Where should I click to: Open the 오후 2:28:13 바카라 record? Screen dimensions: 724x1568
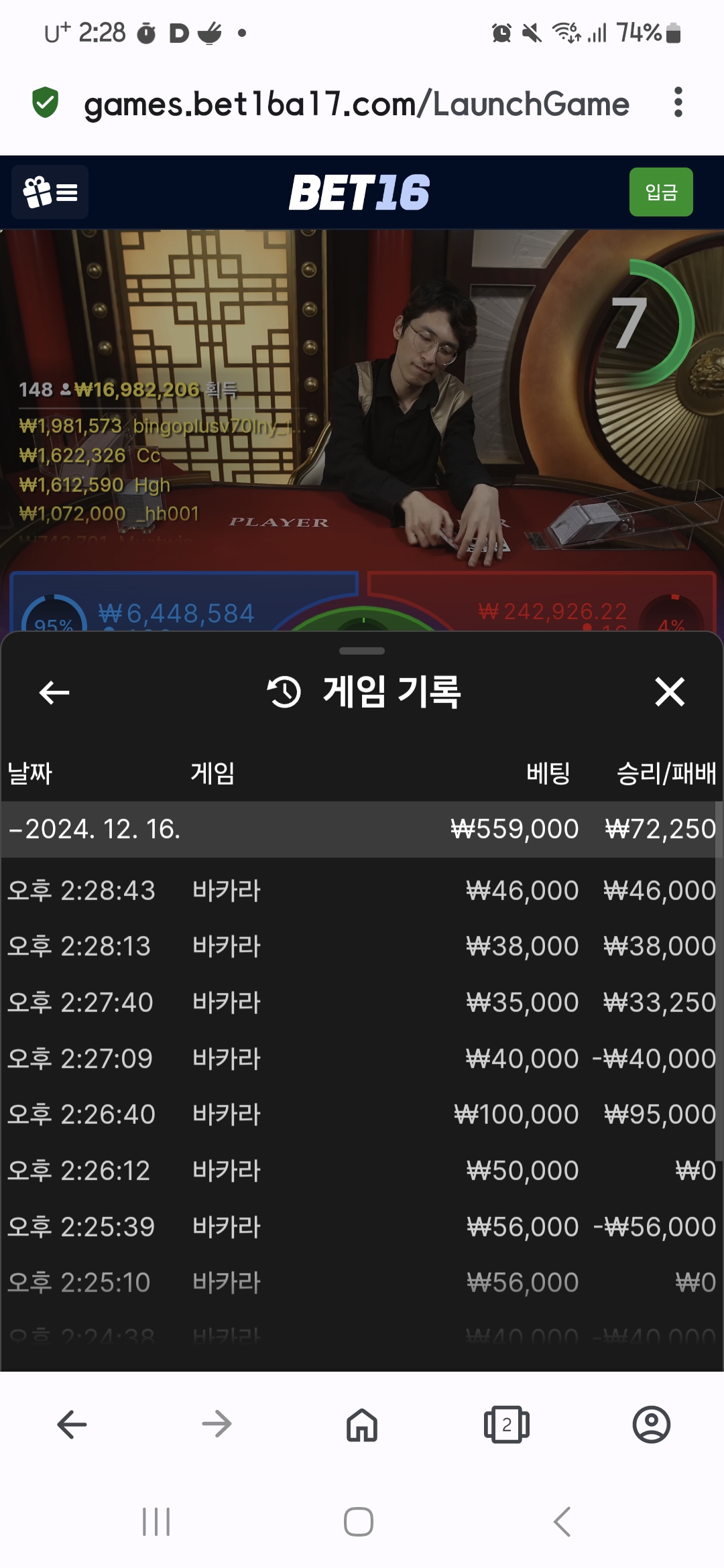tap(361, 946)
